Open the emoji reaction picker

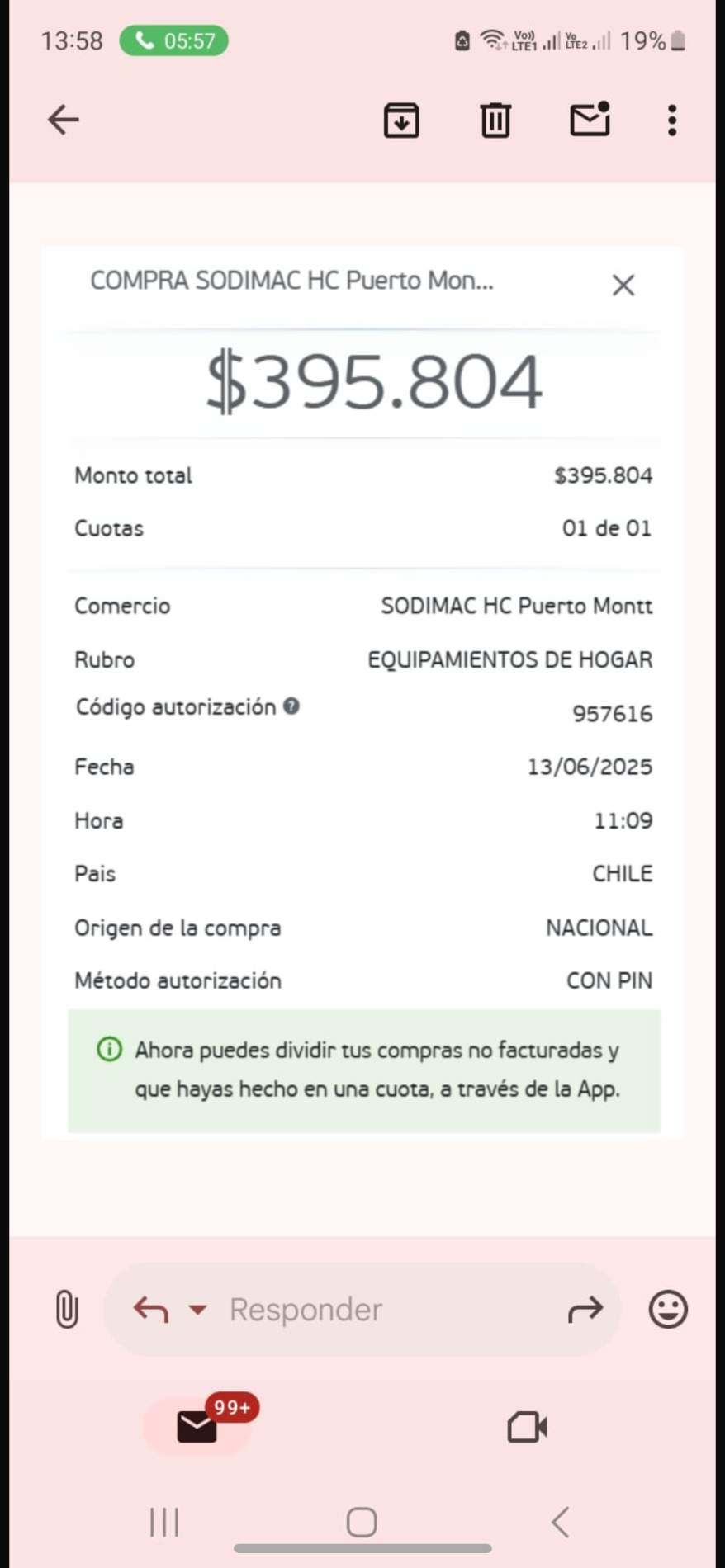click(x=668, y=1309)
